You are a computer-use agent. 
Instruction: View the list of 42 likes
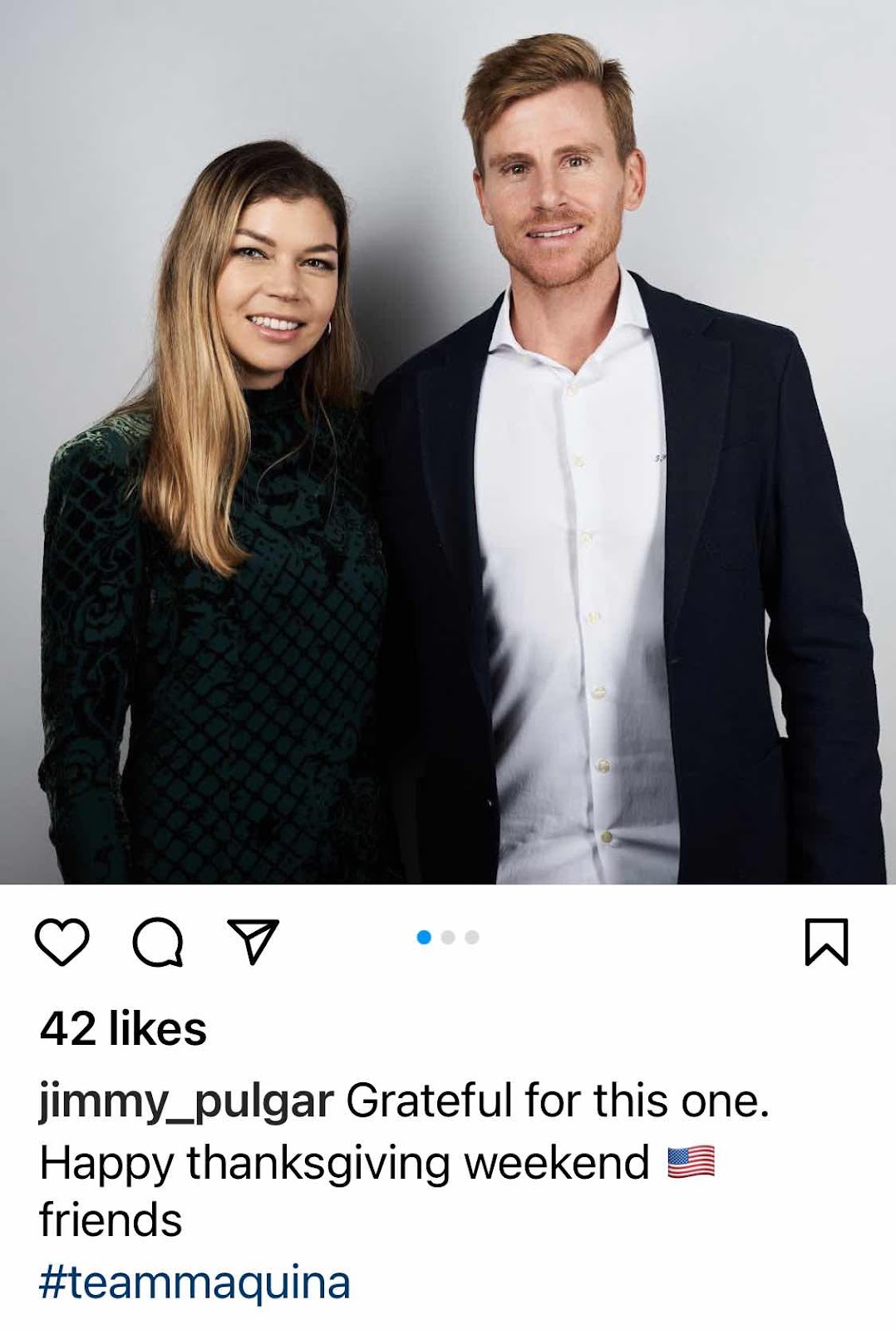123,1029
